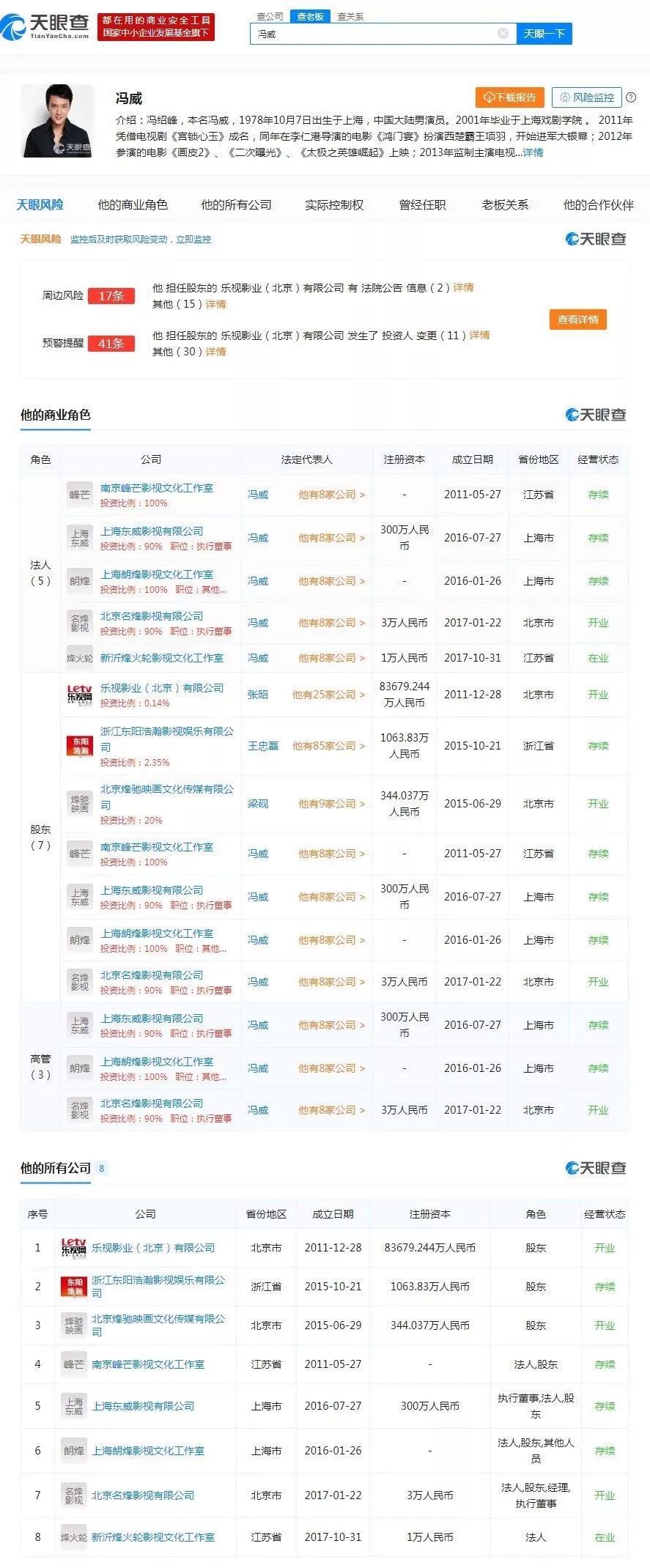
Task: Open 详情 for 法院公告 信息 (2)
Action: click(x=463, y=287)
